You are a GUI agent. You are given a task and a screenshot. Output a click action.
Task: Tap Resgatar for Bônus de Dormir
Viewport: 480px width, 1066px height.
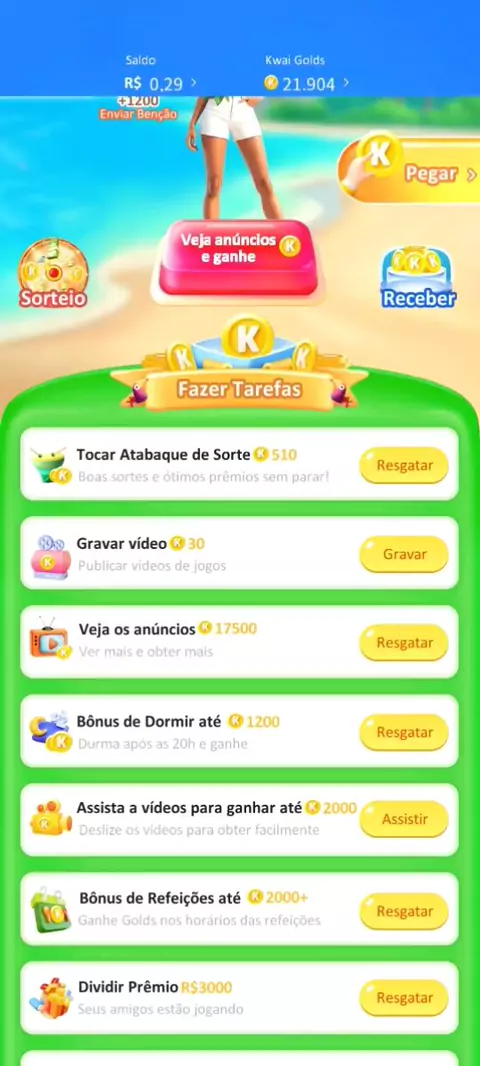404,732
